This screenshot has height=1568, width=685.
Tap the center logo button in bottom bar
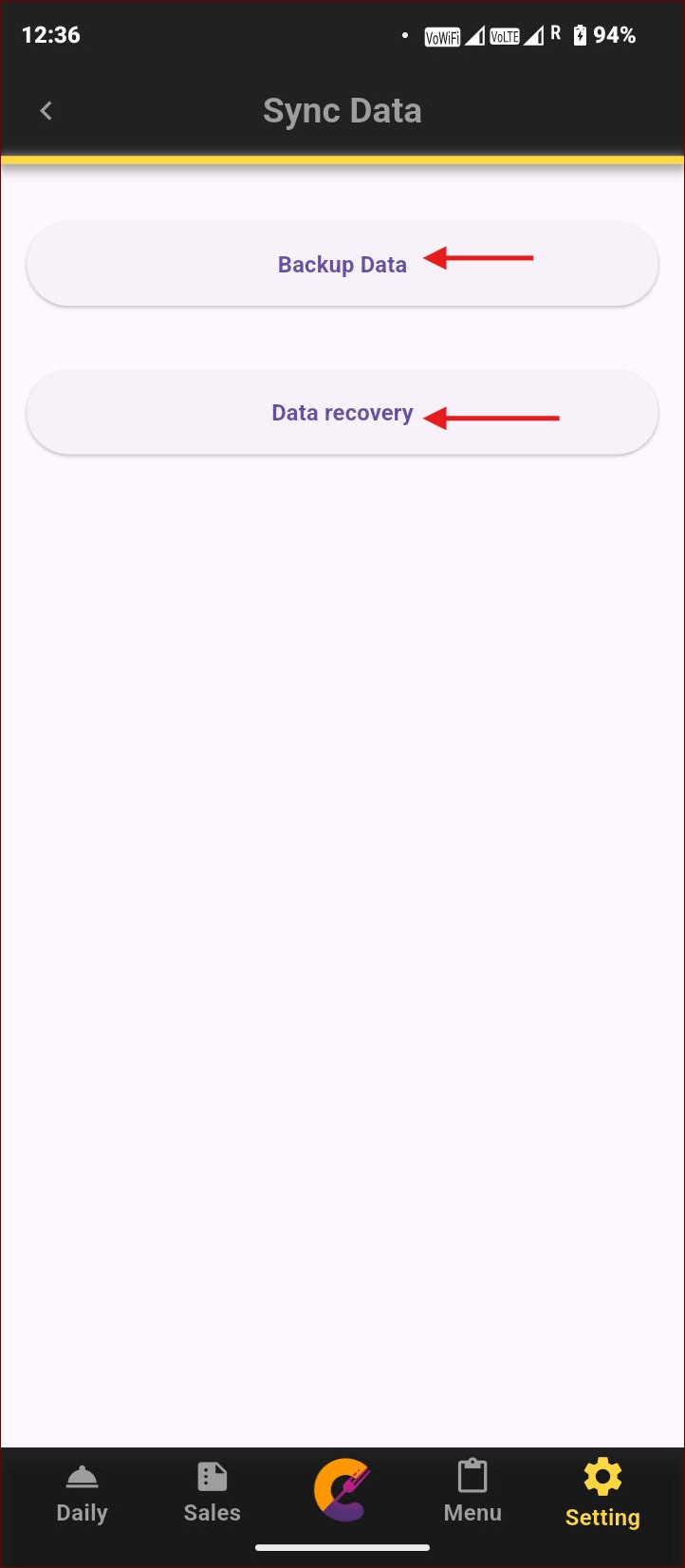coord(342,1489)
